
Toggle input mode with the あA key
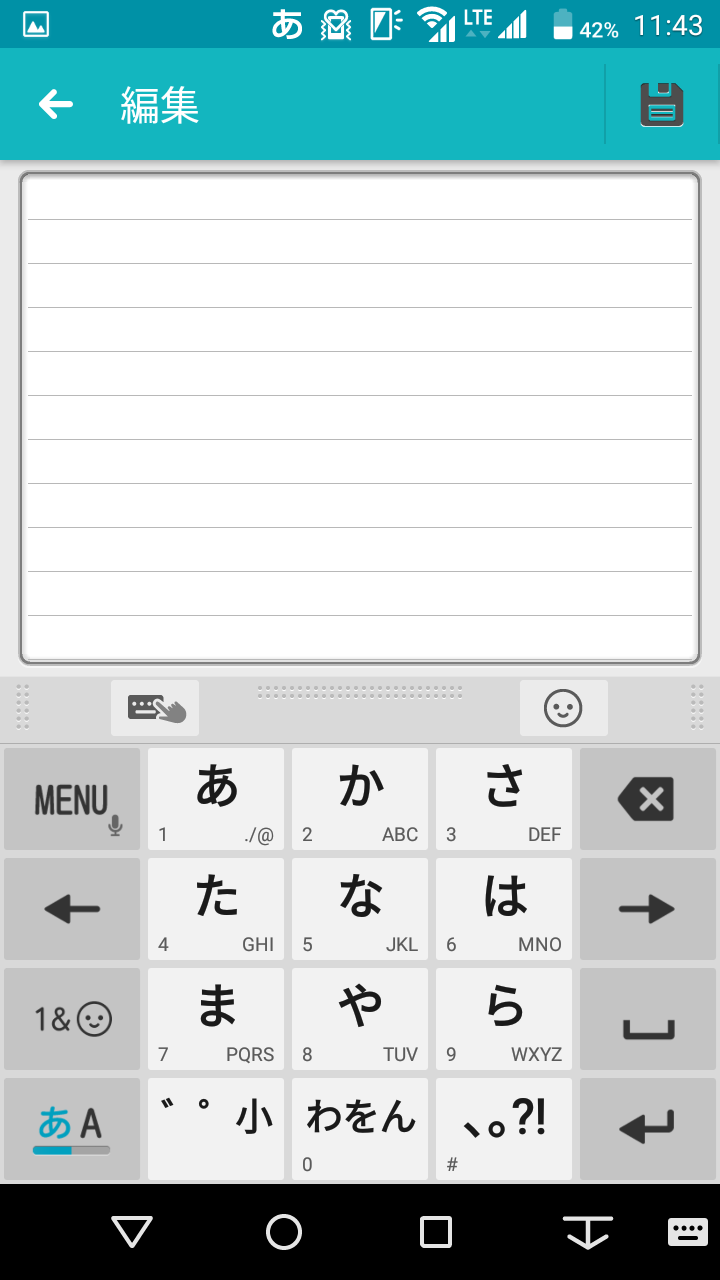tap(72, 1129)
